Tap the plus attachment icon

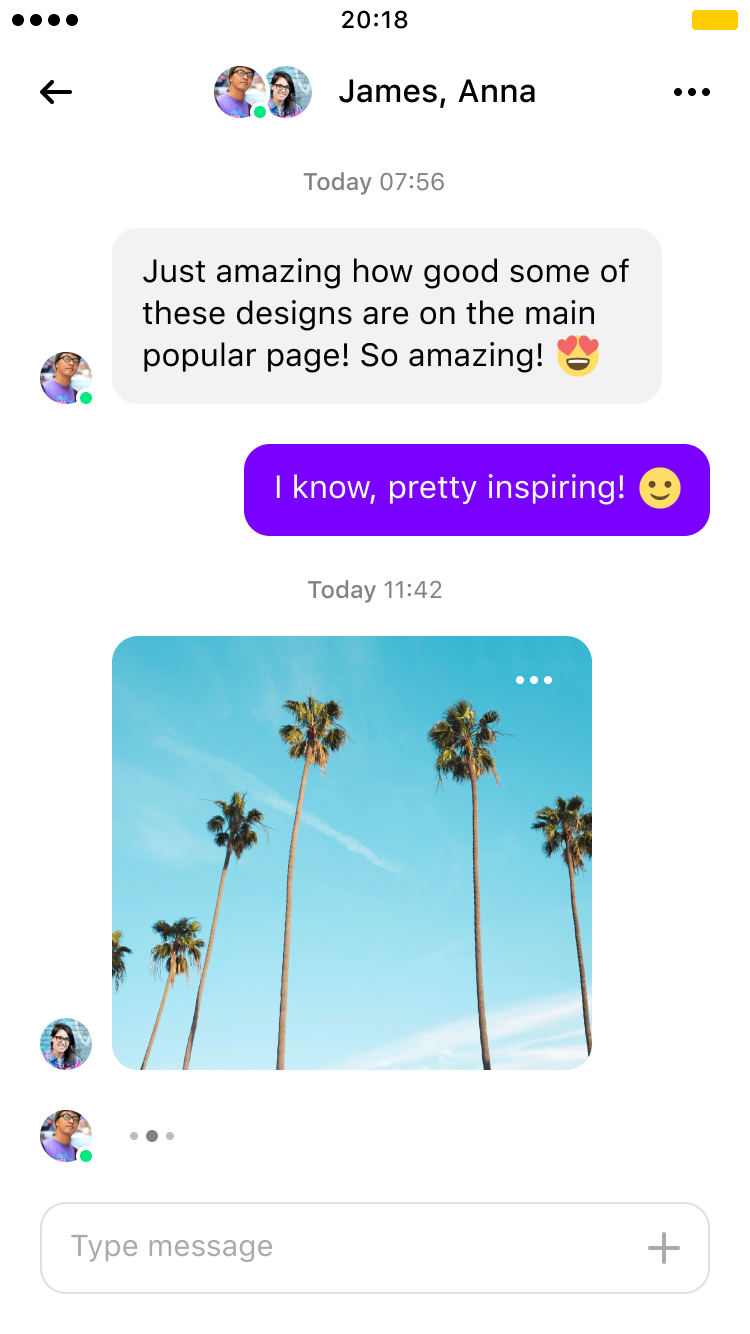(x=664, y=1248)
